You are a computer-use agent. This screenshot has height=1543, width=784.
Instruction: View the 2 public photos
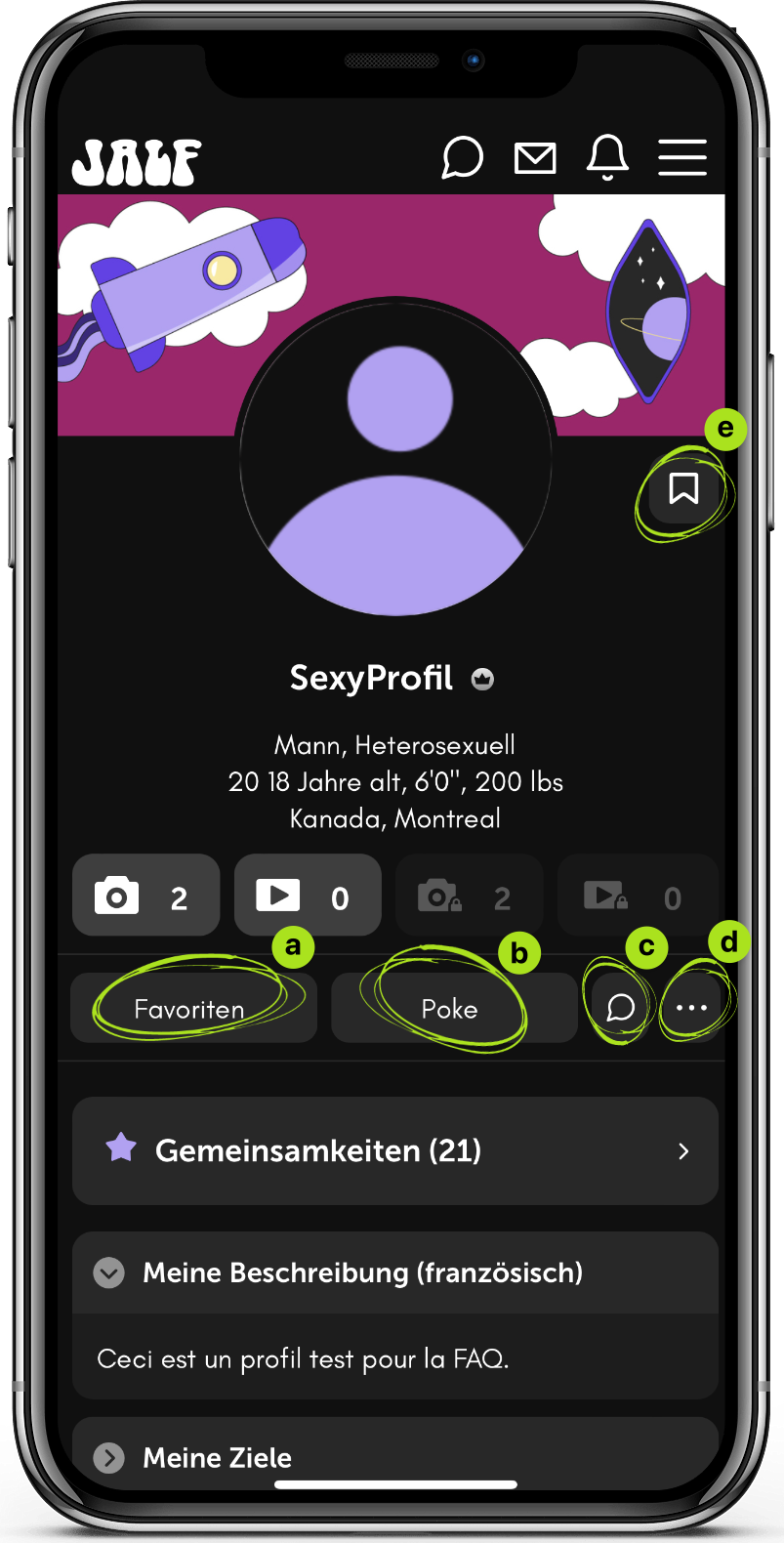(x=145, y=896)
